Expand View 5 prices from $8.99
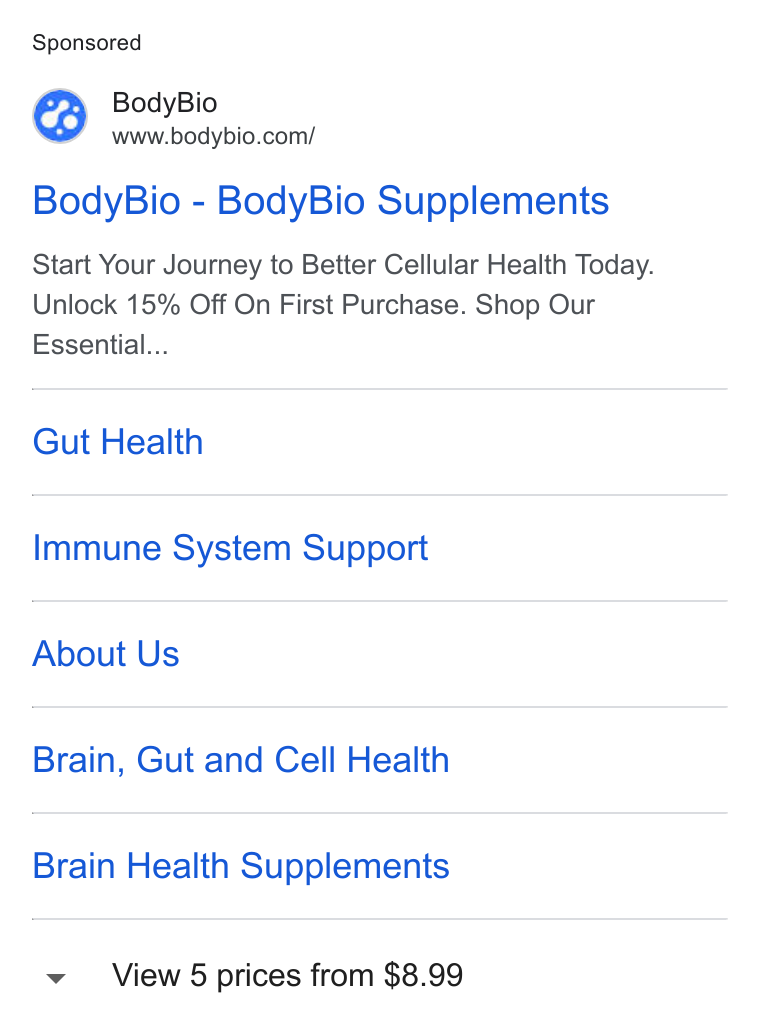 (254, 976)
